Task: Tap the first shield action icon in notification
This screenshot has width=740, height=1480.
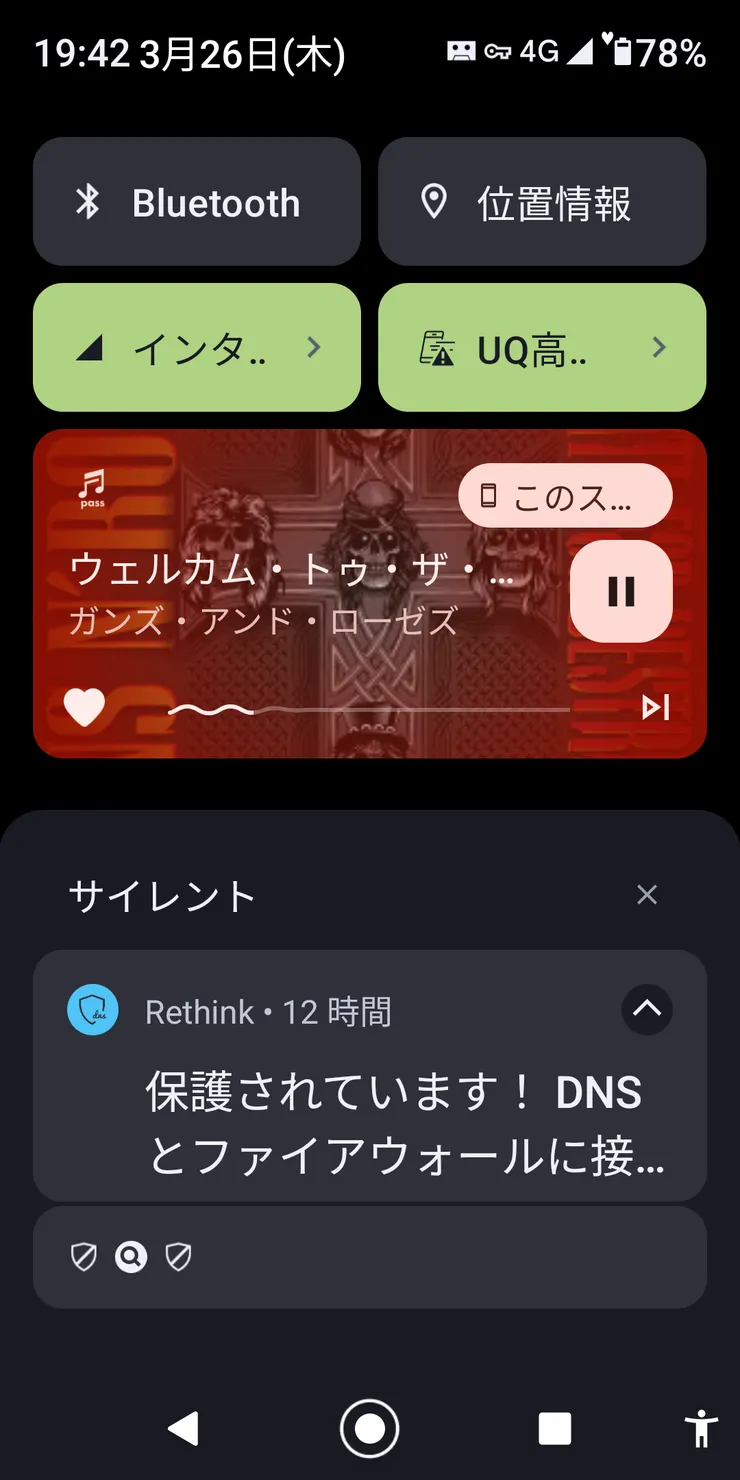Action: pos(82,1257)
